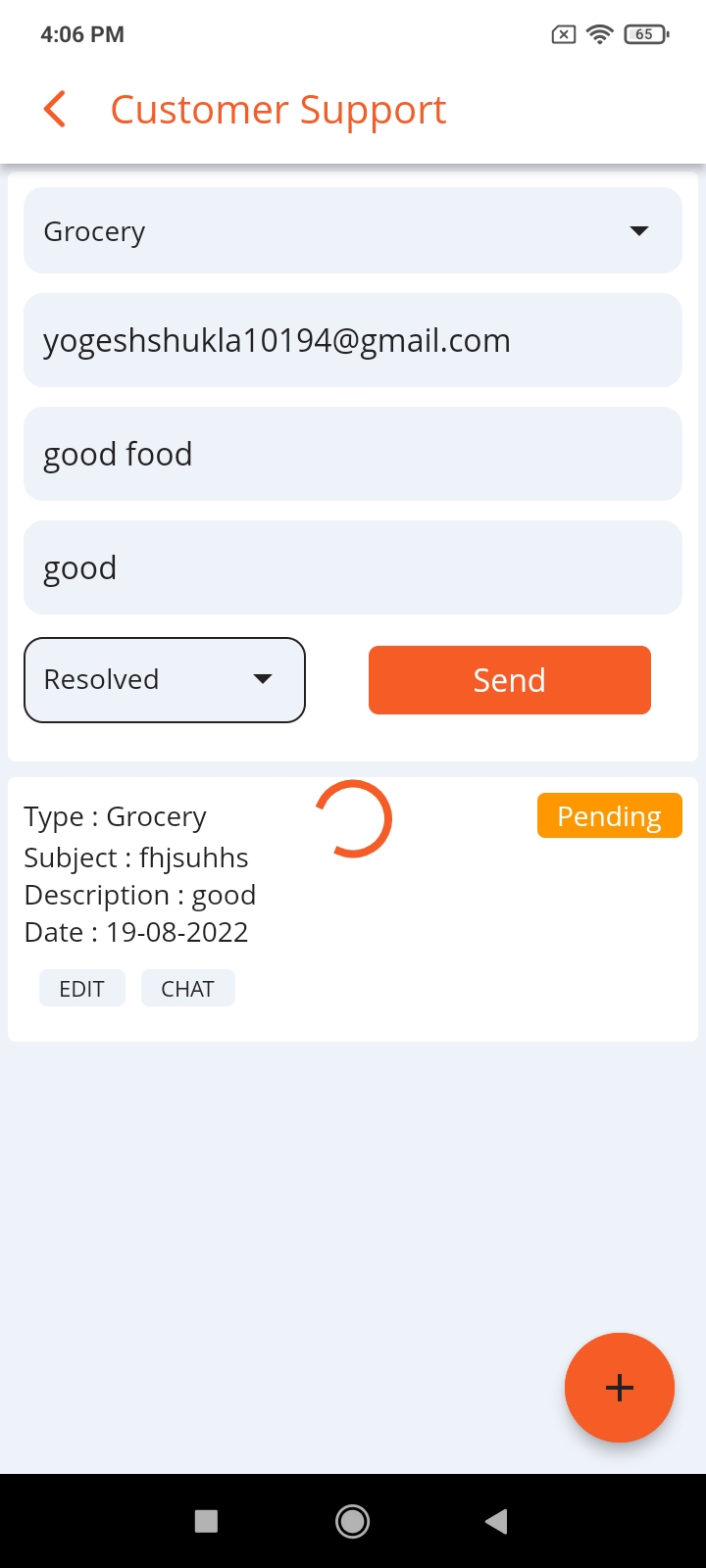Screen dimensions: 706x1568
Task: Tap the email address field
Action: click(353, 340)
